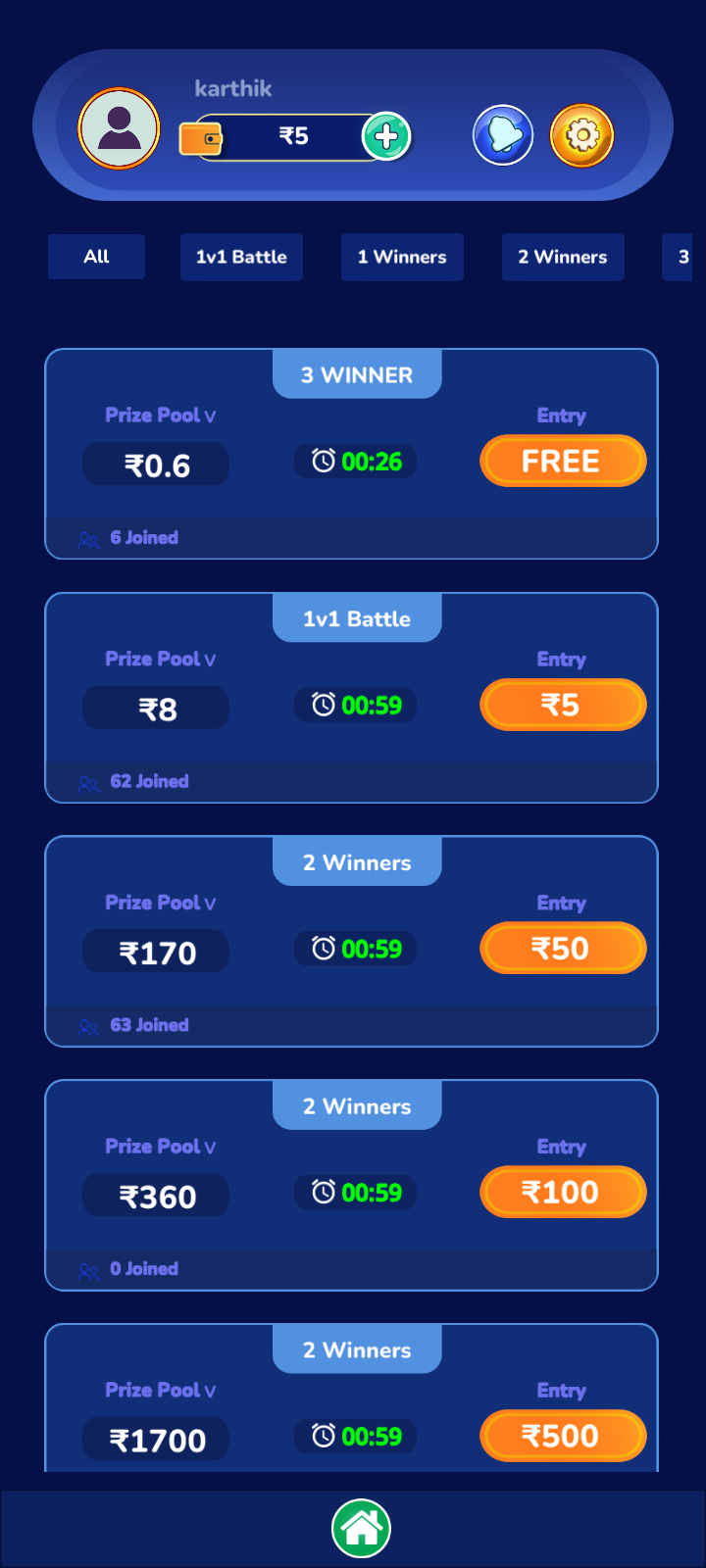Switch to the 1v1 Battle tab
This screenshot has width=706, height=1568.
tap(241, 257)
